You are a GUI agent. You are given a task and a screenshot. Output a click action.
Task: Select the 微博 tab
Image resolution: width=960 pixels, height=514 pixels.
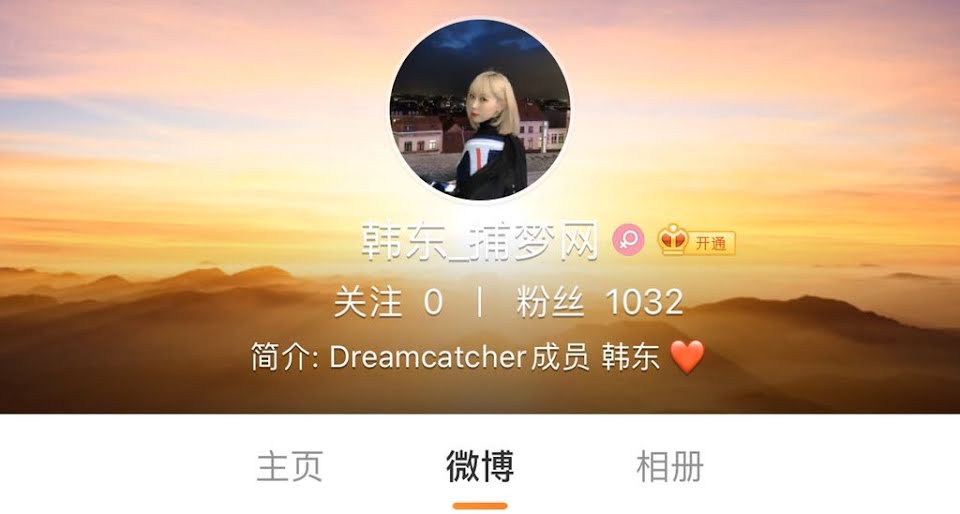pyautogui.click(x=480, y=467)
